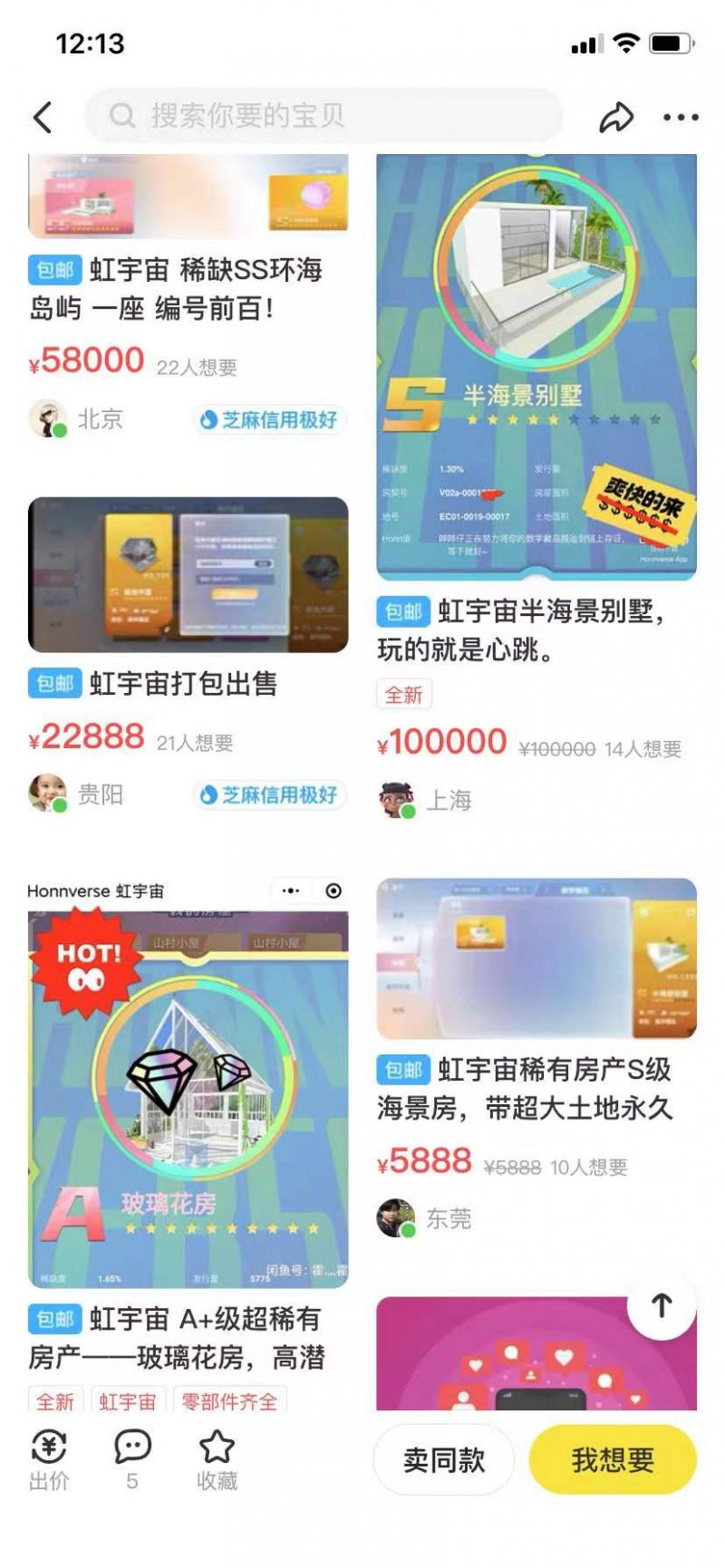Viewport: 725px width, 1568px height.
Task: Open the 虹宇宙打包出售 listing
Action: pos(188,574)
